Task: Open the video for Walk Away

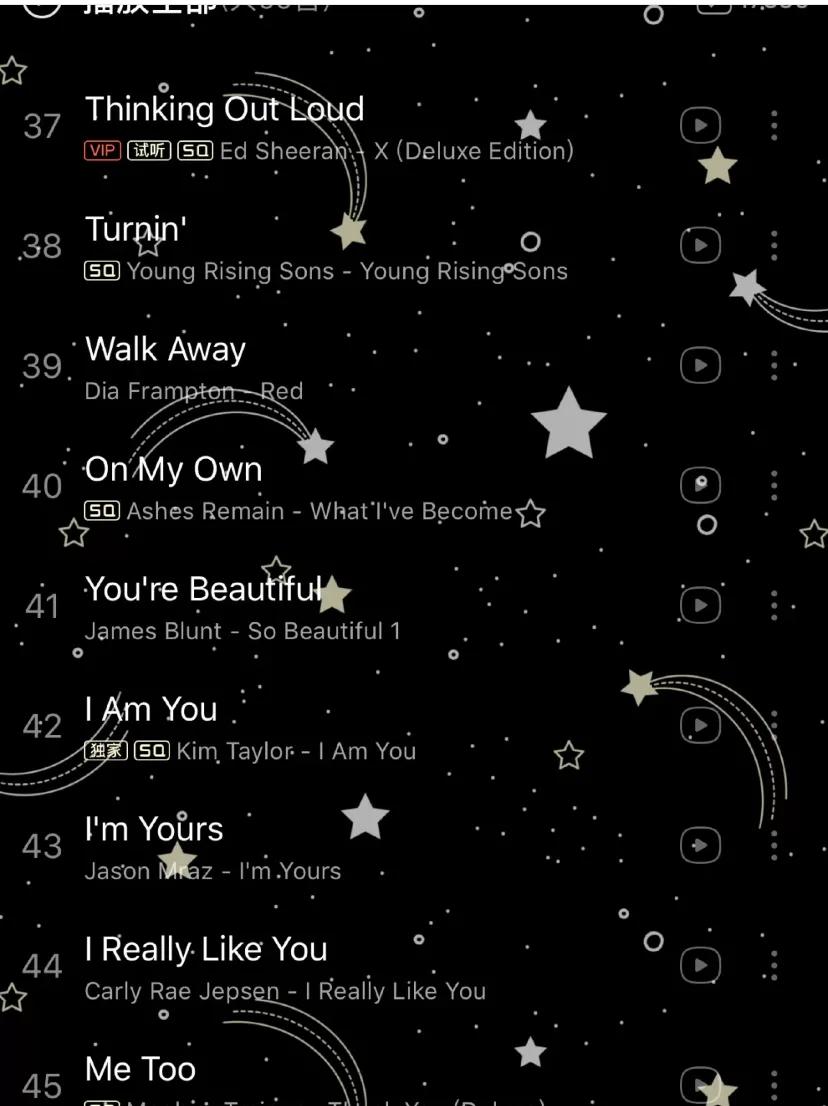Action: [x=700, y=365]
